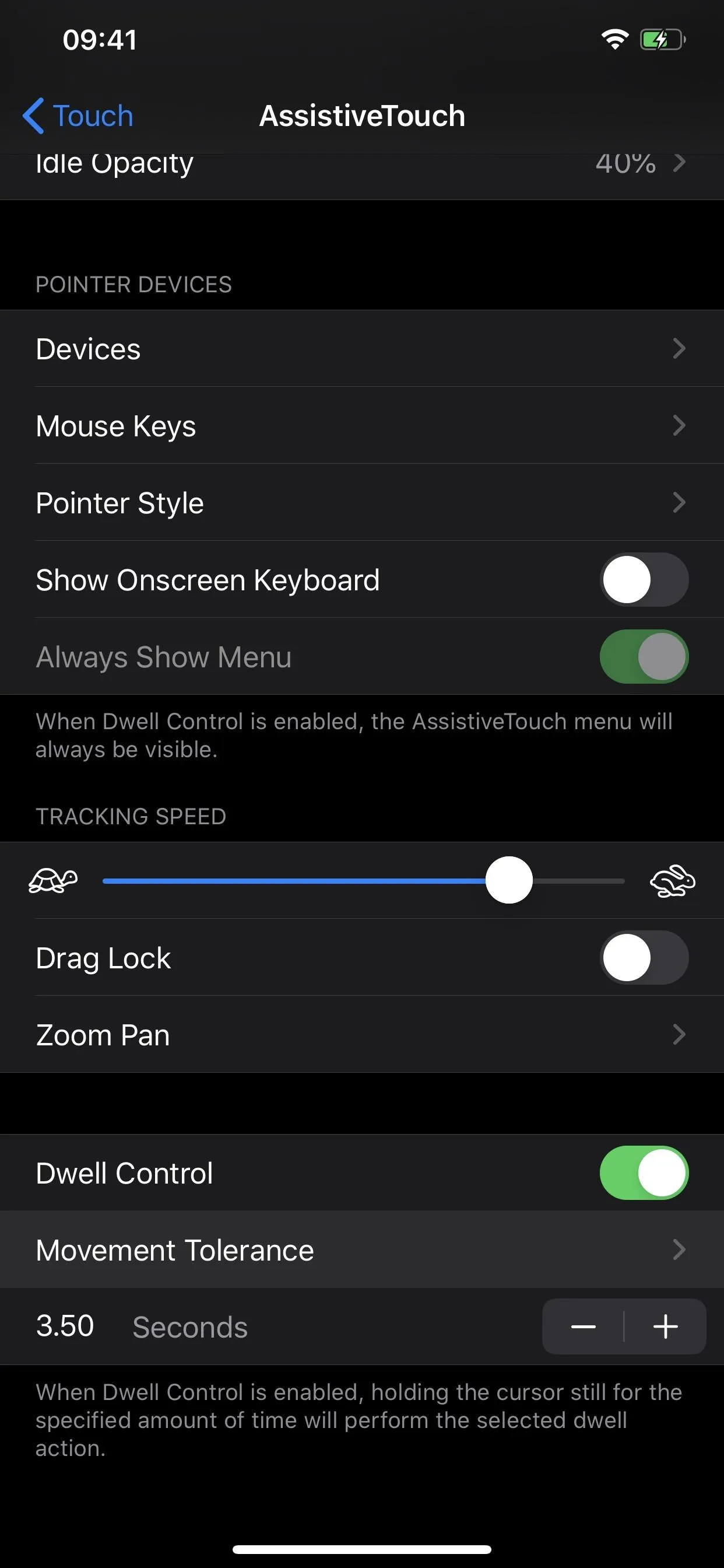
Task: Open Zoom Pan settings
Action: [362, 1035]
